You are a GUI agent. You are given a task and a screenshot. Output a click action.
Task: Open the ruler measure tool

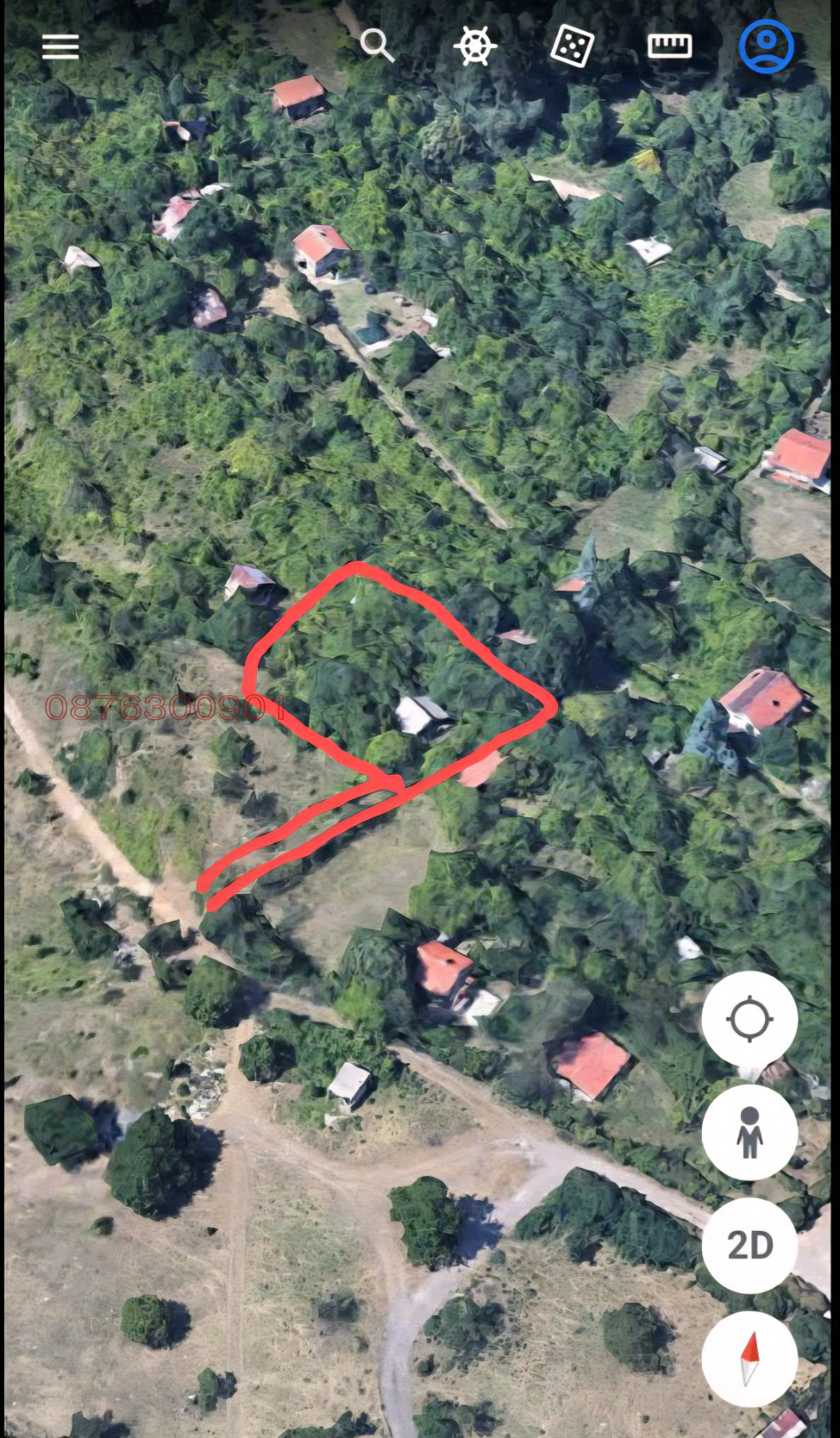669,46
